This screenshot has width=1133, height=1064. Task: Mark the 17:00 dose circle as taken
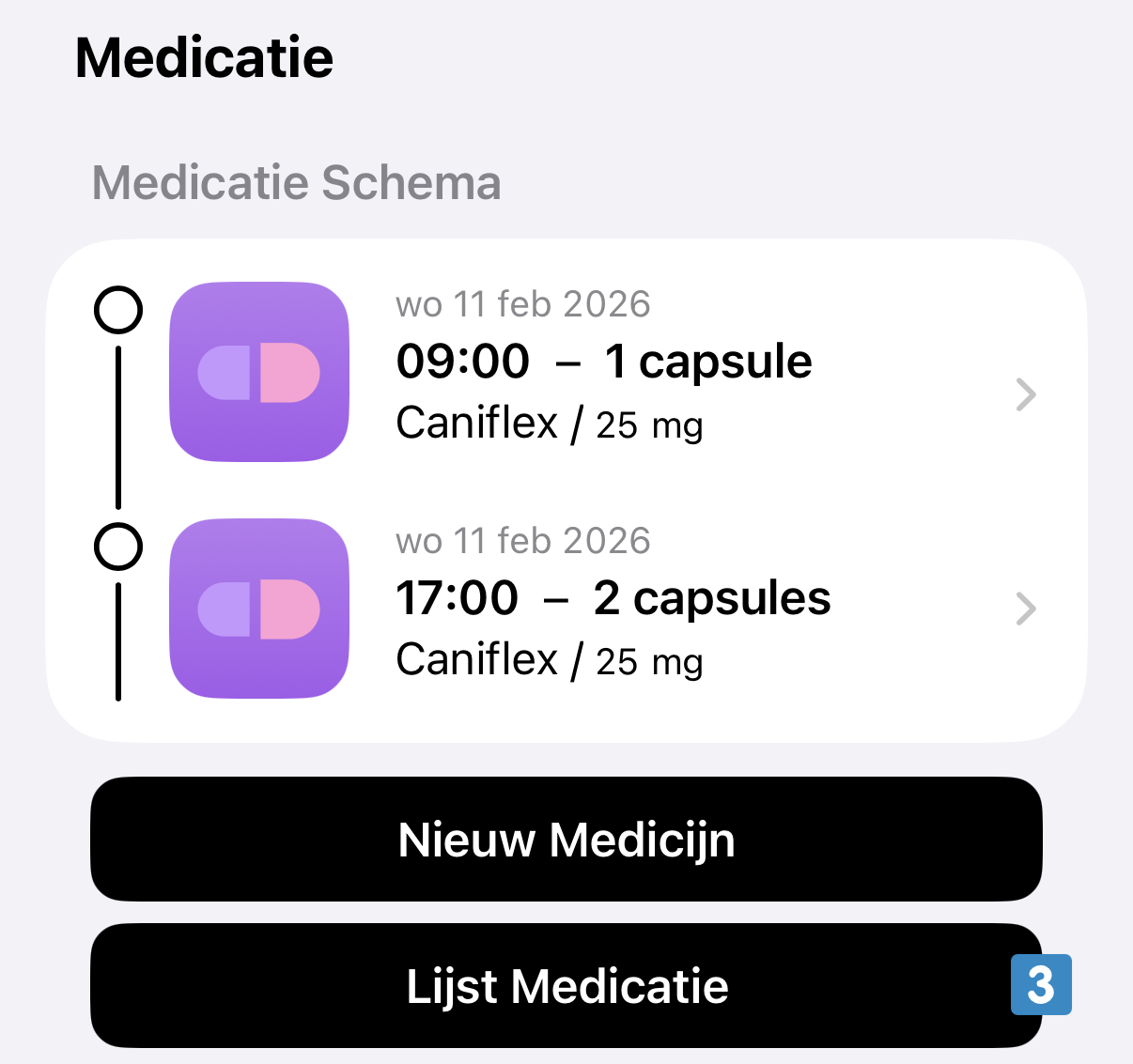[x=118, y=547]
